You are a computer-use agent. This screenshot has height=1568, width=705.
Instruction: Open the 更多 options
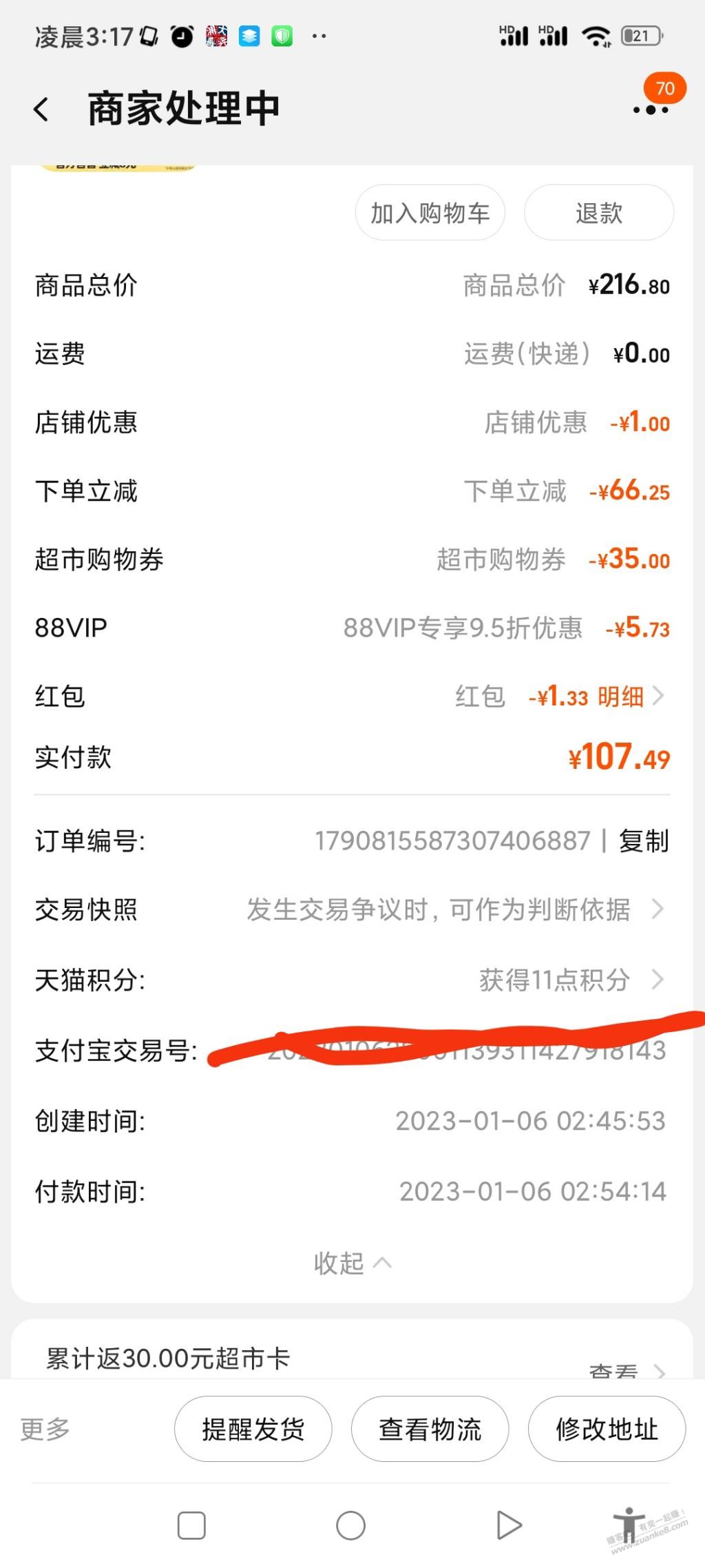45,1429
